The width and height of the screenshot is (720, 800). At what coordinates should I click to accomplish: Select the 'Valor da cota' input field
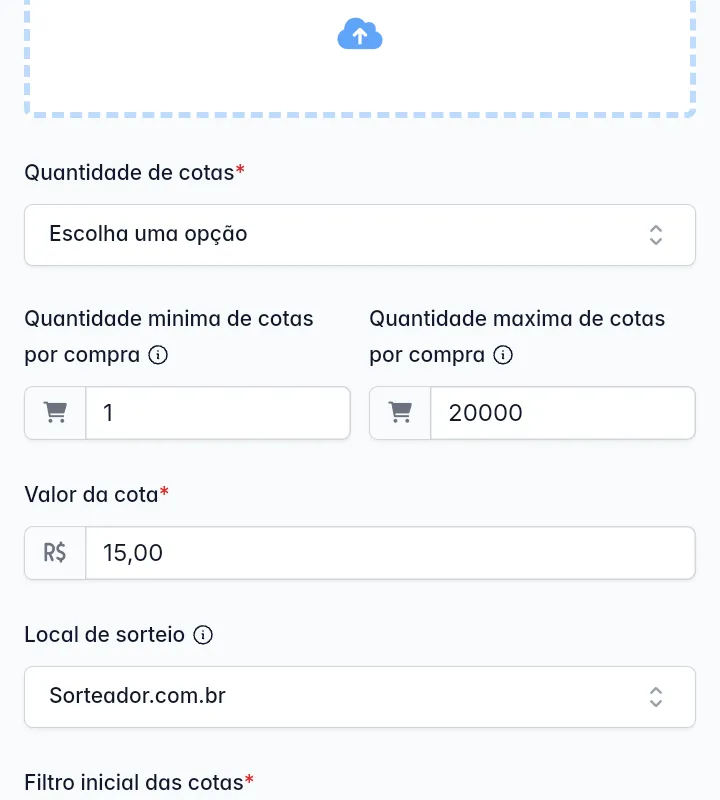390,552
